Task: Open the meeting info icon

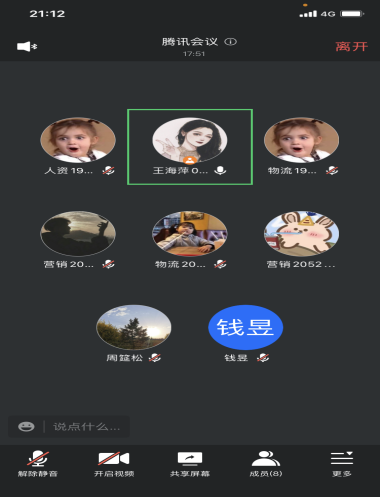Action: tap(230, 42)
